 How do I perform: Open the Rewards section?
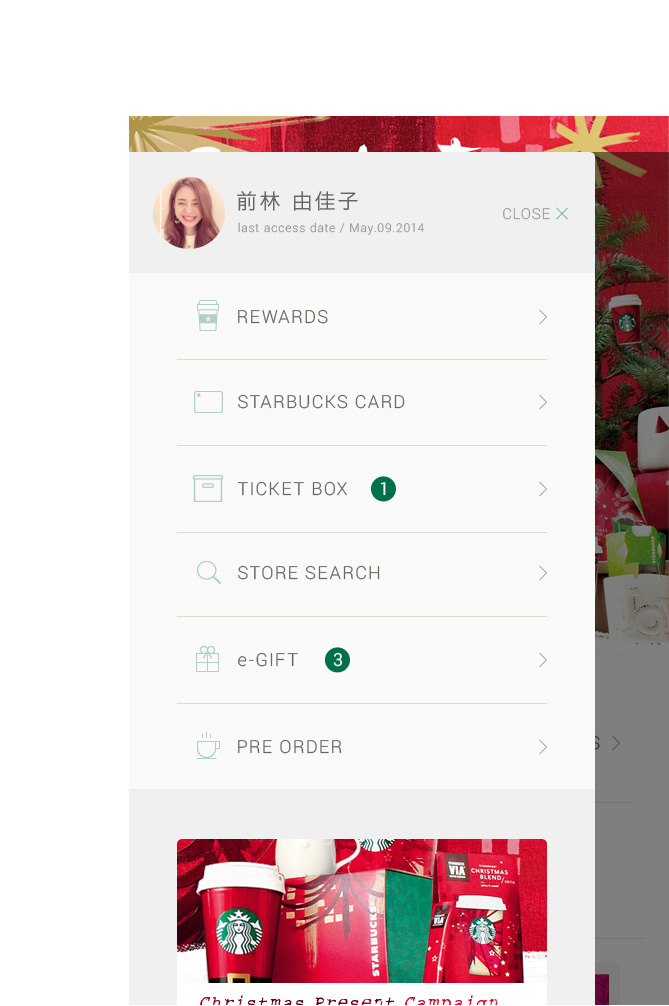[x=362, y=317]
